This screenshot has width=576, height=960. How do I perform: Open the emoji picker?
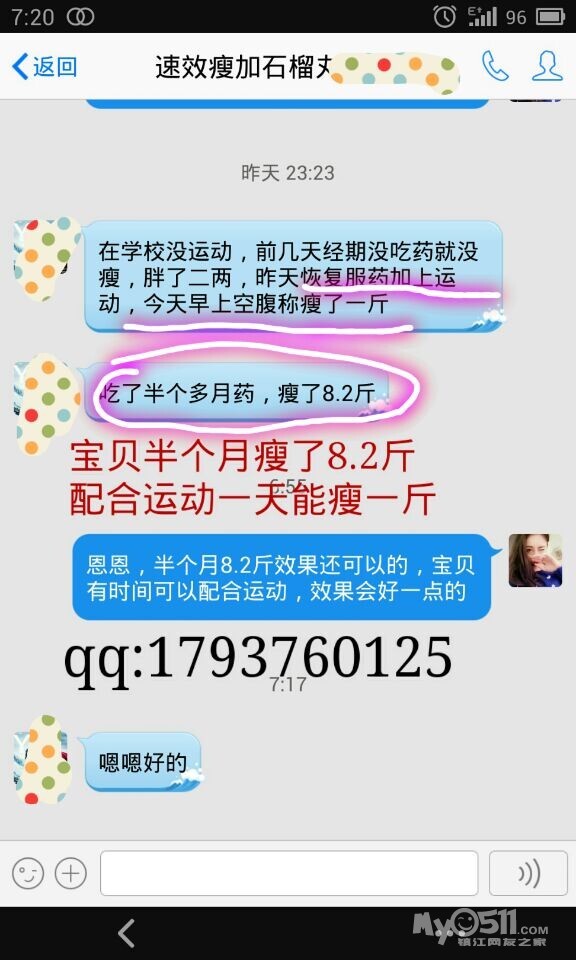28,873
